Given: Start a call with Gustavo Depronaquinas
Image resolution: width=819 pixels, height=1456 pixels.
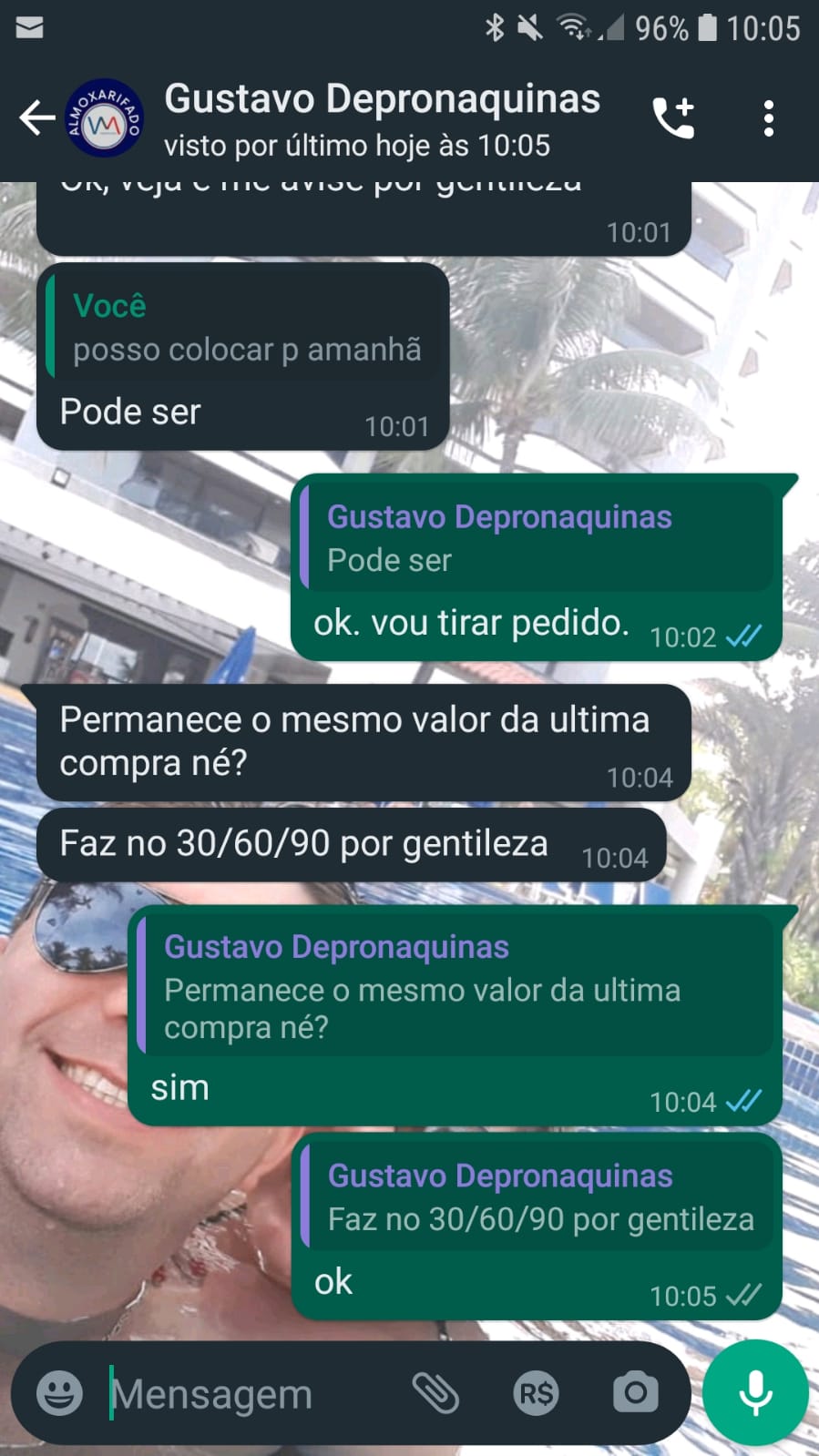Looking at the screenshot, I should tap(673, 118).
